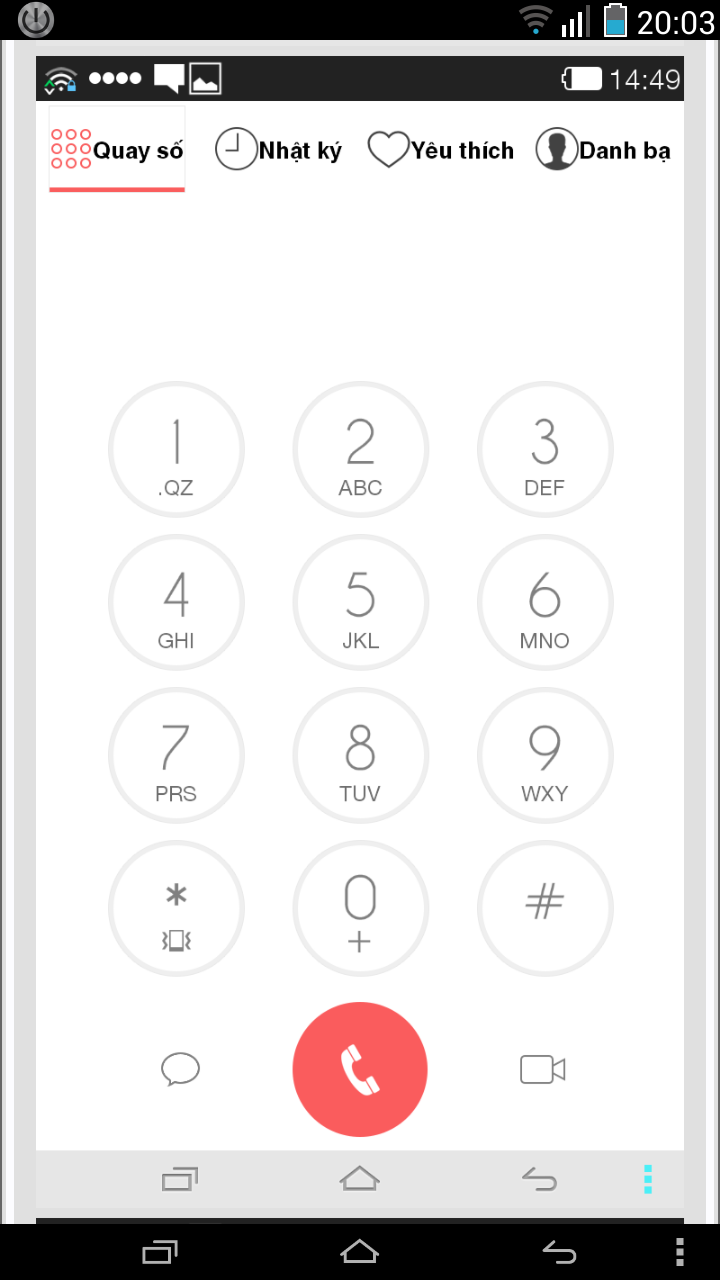
Task: Enter digit 0 on the keypad
Action: point(360,909)
